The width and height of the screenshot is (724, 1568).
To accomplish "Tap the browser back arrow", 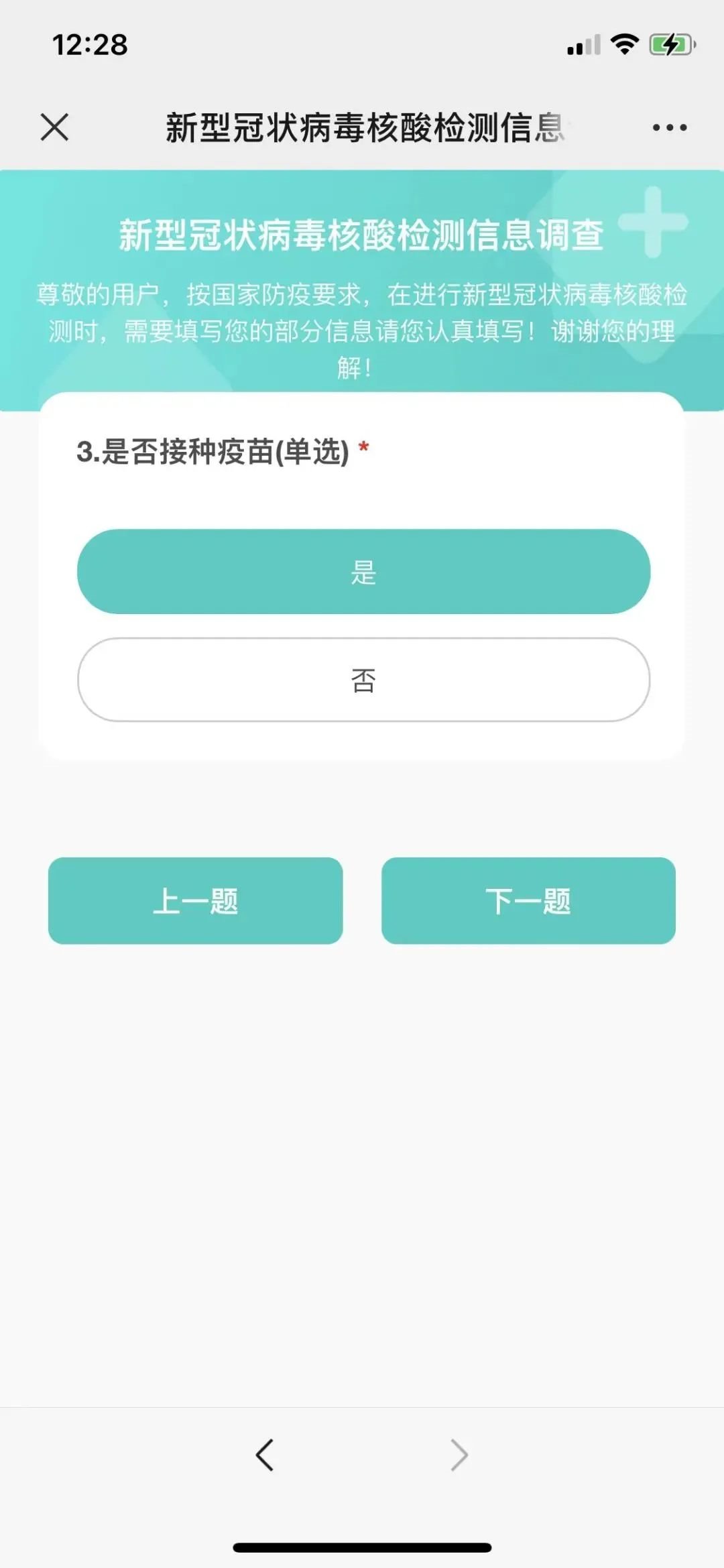I will (x=265, y=1455).
